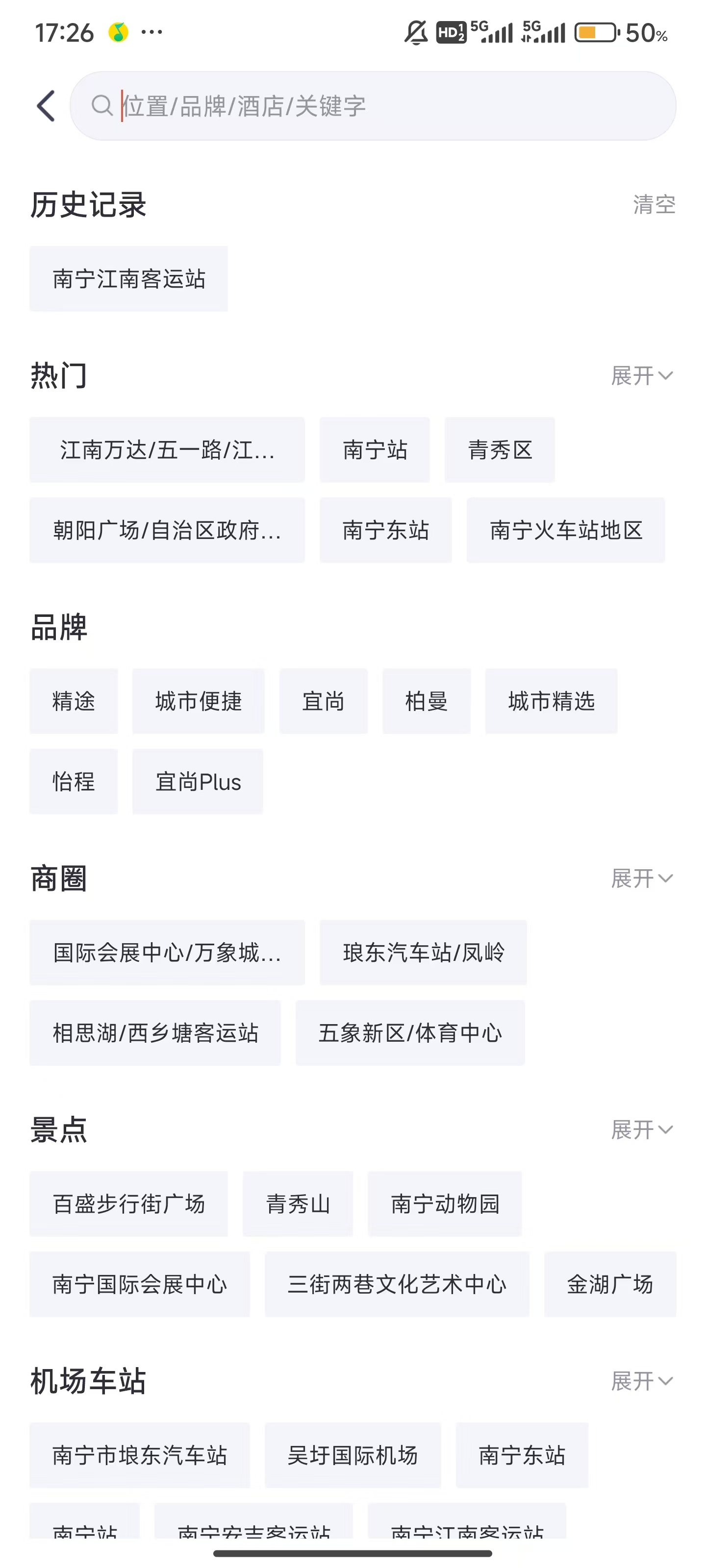Screen dimensions: 706x1568
Task: Select the 柏曼 brand chip
Action: [427, 701]
